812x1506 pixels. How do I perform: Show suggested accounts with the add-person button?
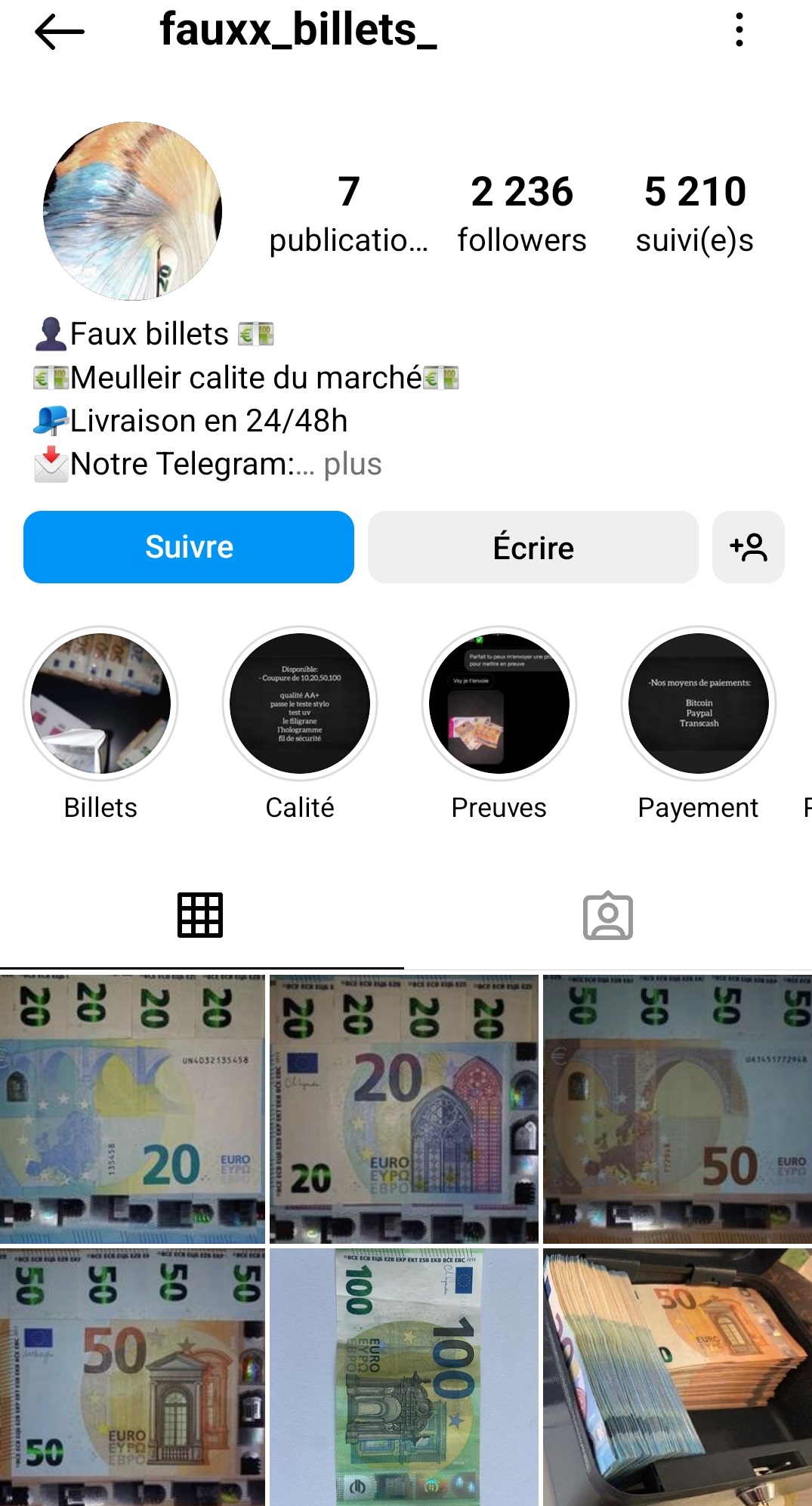click(748, 546)
